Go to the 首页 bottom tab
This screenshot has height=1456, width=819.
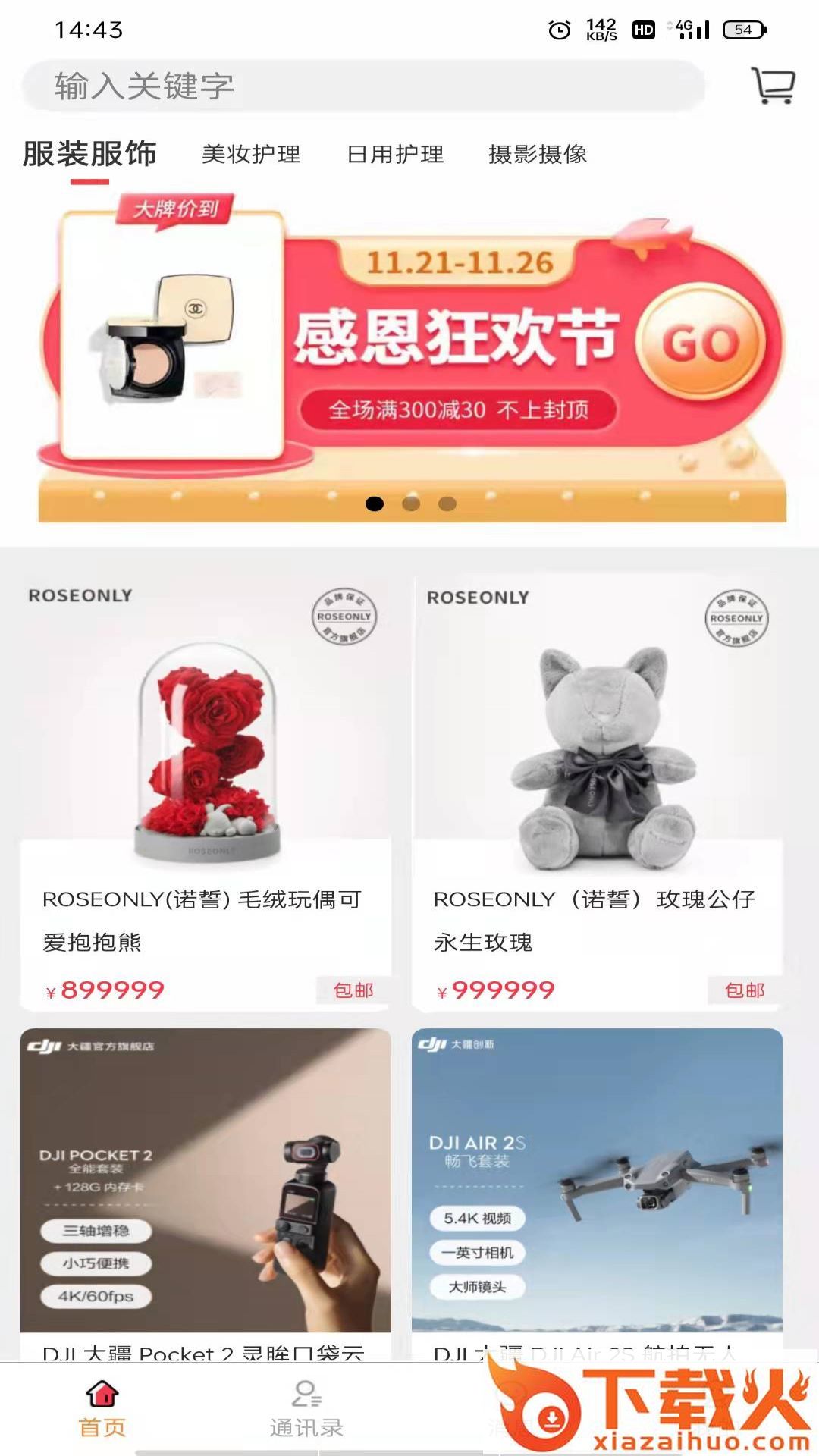click(x=102, y=1409)
